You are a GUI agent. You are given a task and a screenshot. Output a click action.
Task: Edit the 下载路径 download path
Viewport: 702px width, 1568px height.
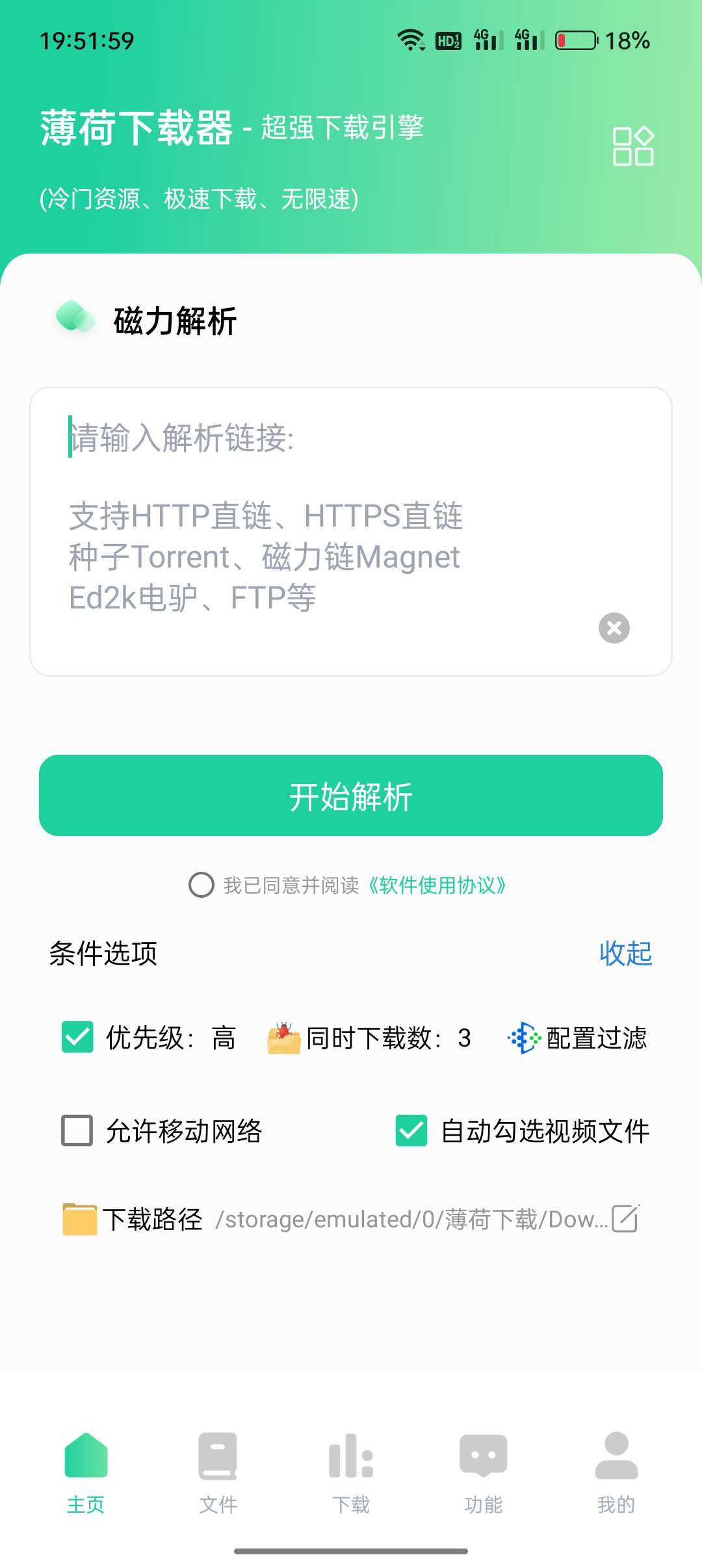[x=626, y=1218]
